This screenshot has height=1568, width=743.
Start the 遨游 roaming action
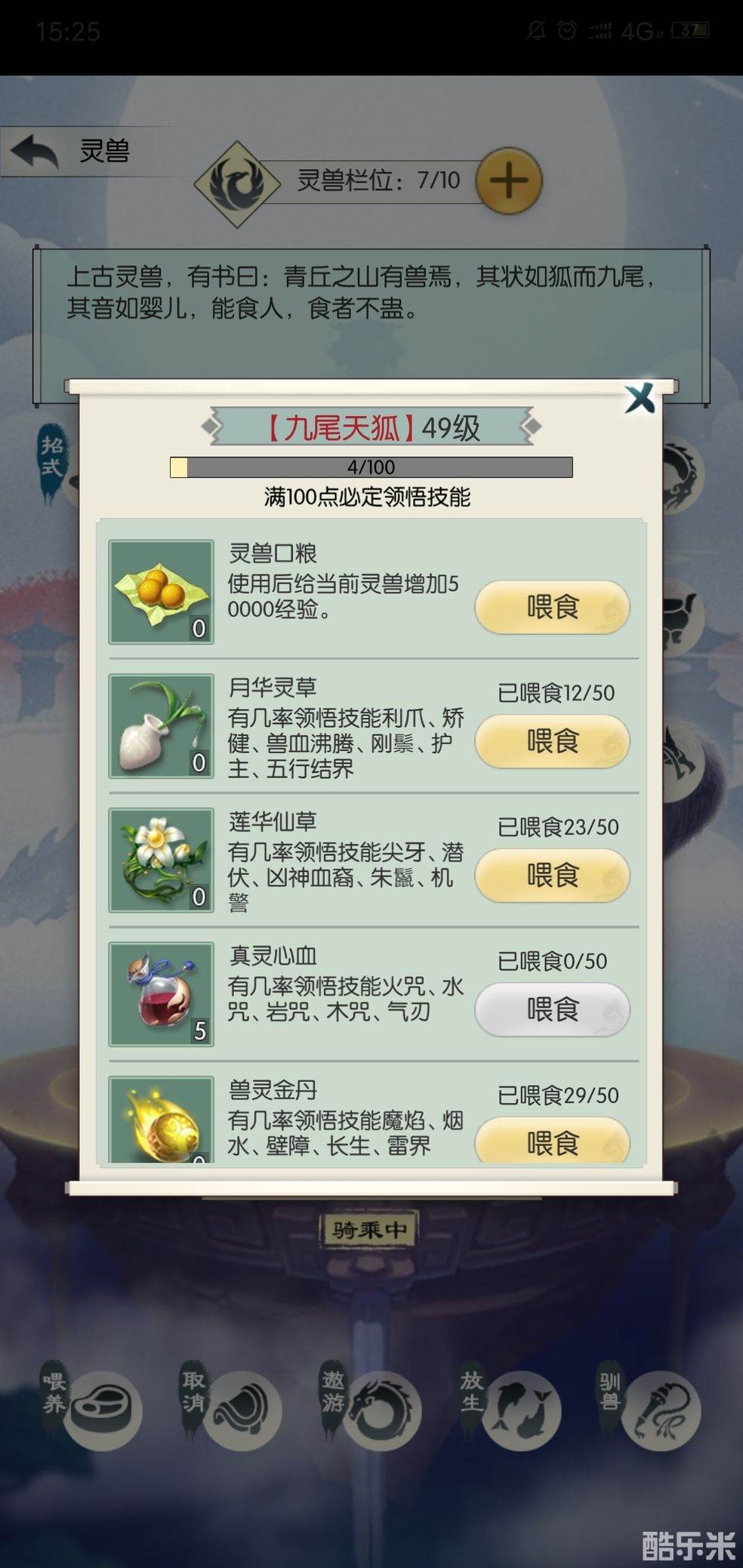(x=381, y=1410)
